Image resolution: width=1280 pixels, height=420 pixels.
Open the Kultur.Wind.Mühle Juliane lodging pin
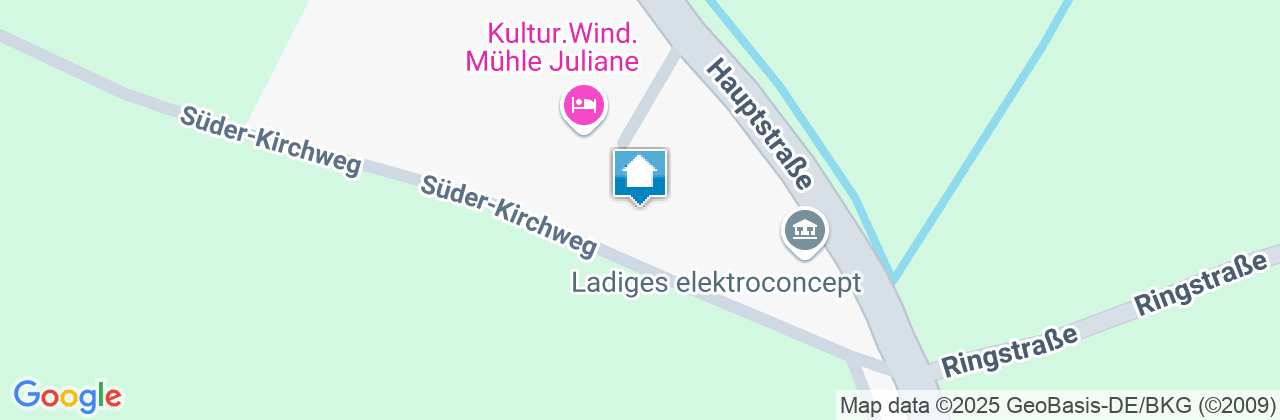coord(584,106)
